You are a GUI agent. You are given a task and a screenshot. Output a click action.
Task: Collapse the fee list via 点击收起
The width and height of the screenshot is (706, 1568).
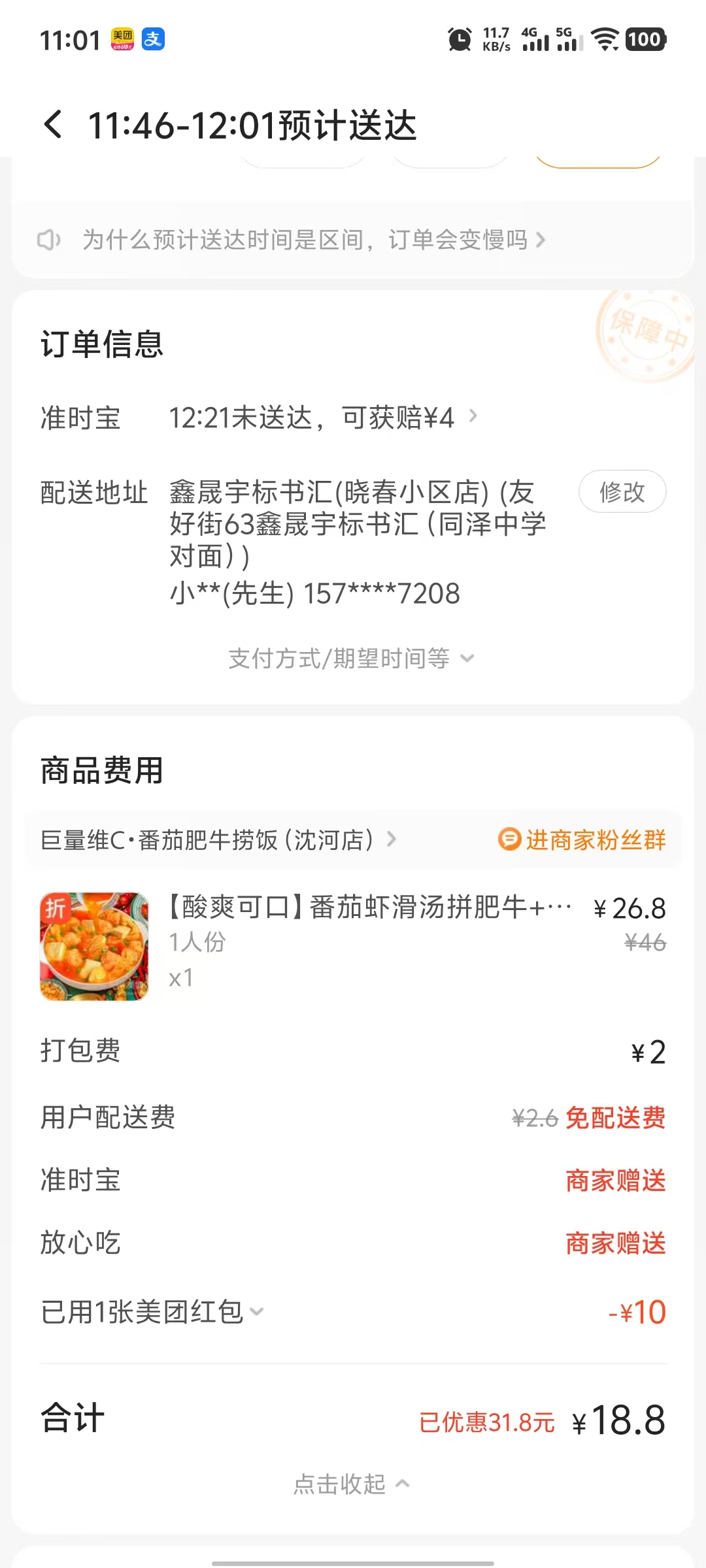point(351,1484)
